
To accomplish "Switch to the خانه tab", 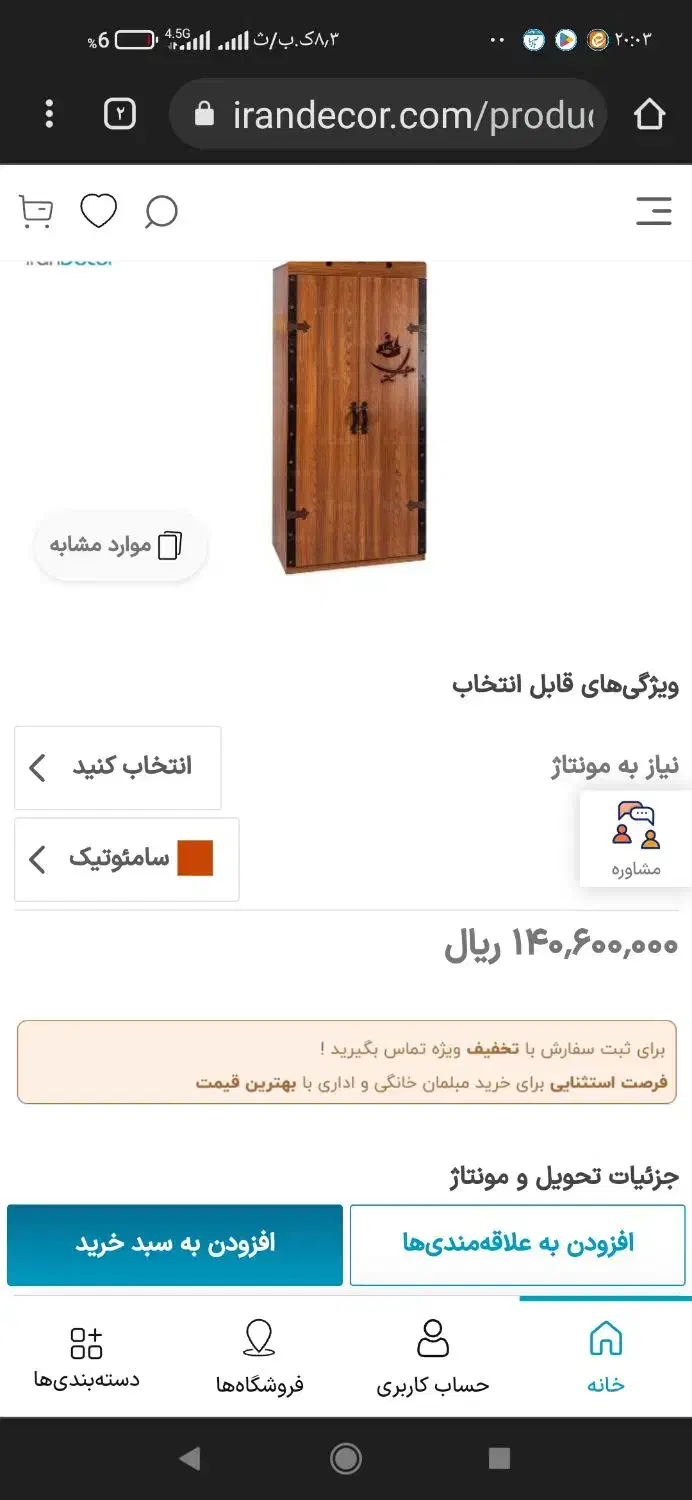I will pyautogui.click(x=605, y=1356).
